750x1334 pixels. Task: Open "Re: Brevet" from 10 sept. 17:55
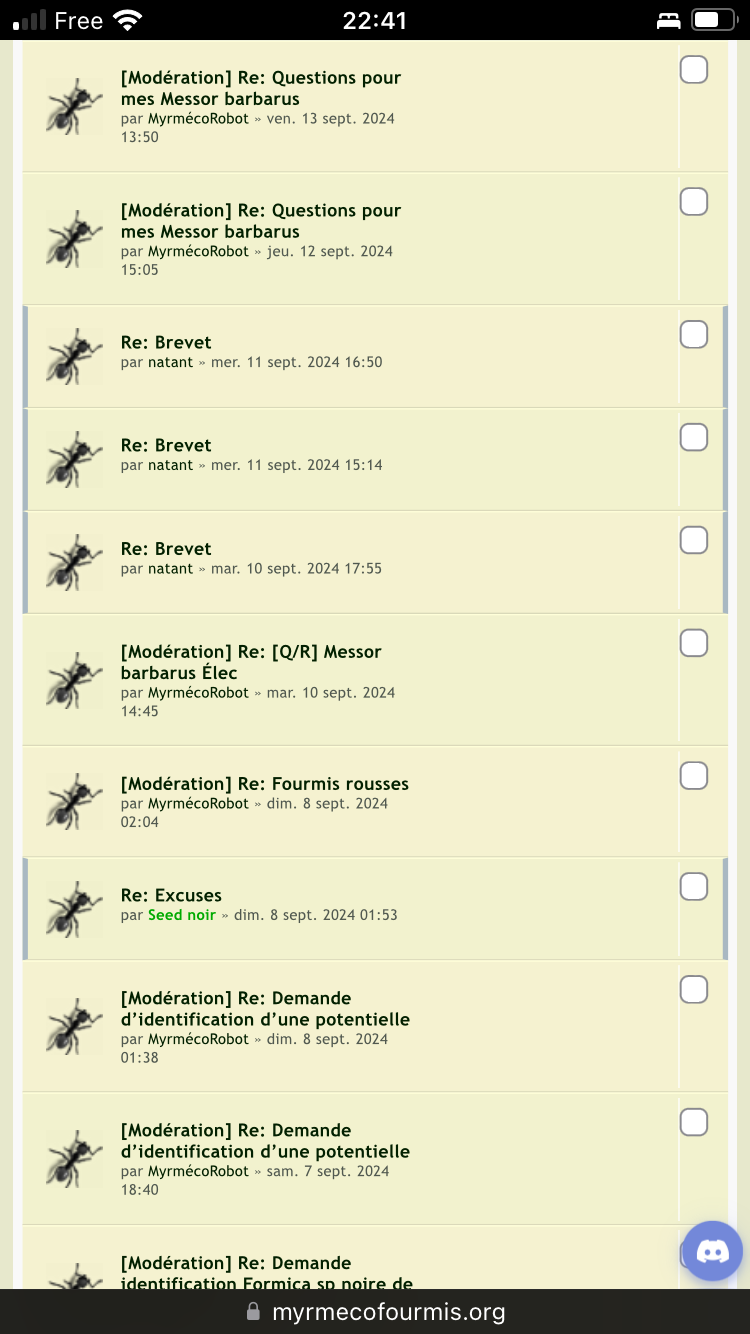tap(166, 549)
